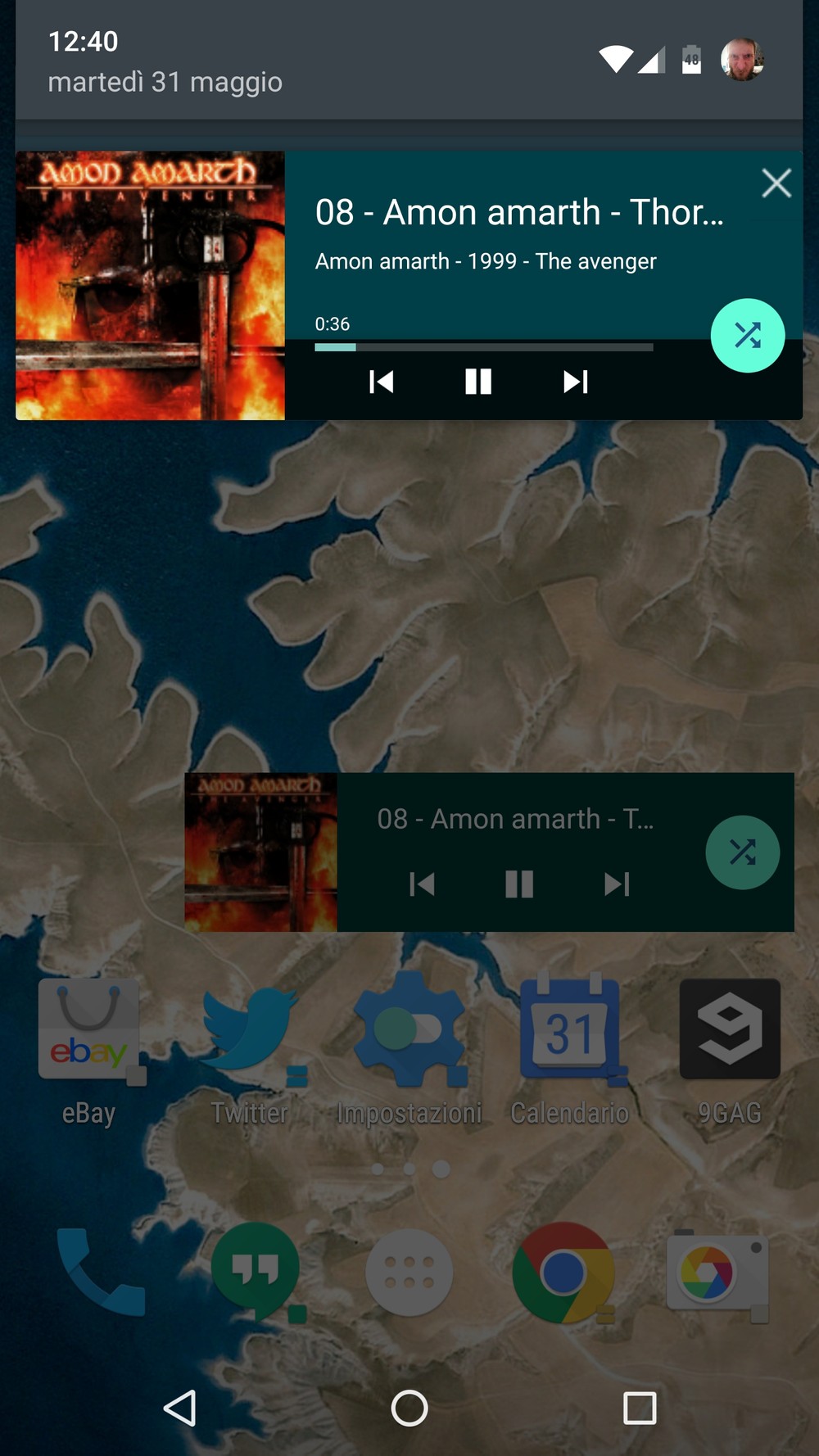This screenshot has width=819, height=1456.
Task: Toggle shuffle in the notification player
Action: pos(747,336)
